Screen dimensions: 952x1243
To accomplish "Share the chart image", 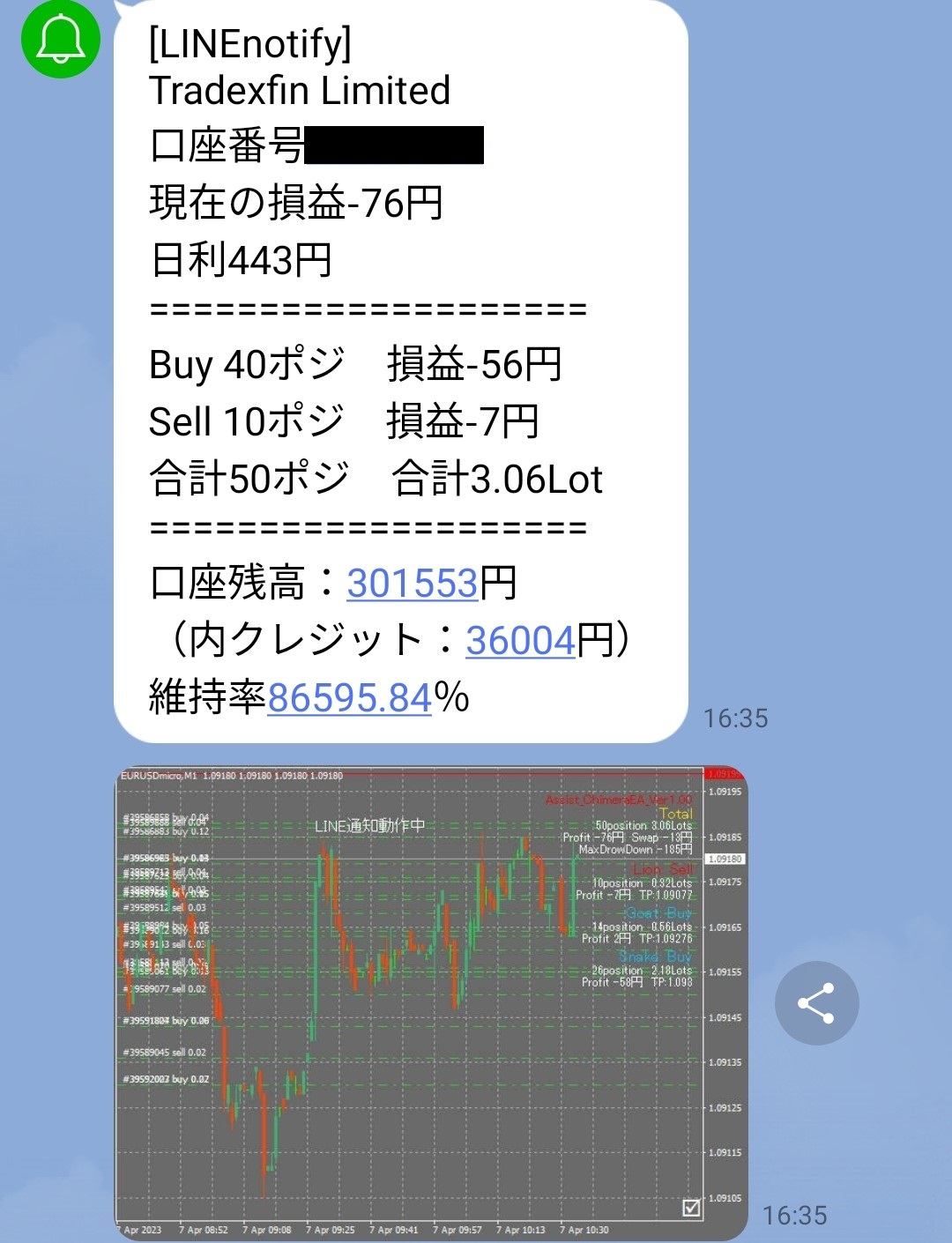I will [816, 1003].
